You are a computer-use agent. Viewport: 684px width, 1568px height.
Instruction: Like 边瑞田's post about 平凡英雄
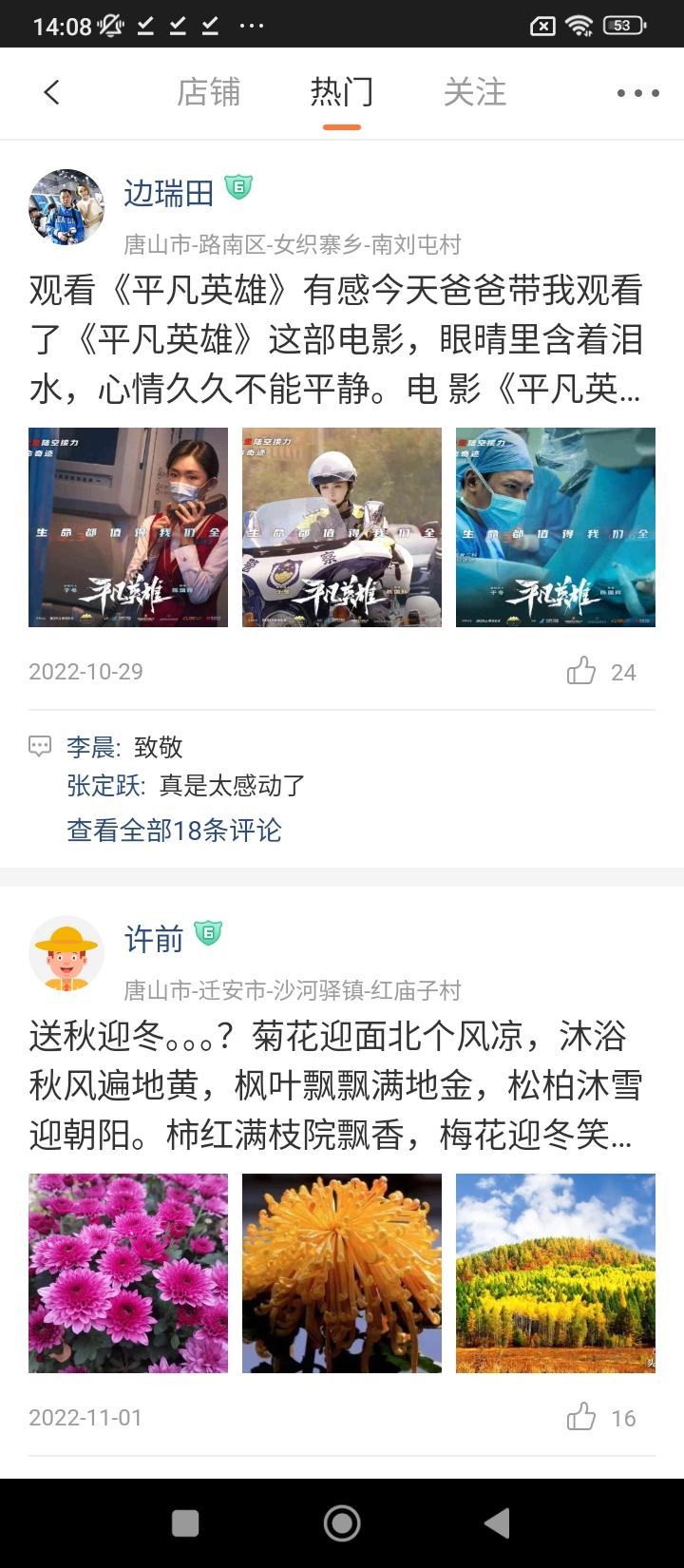[x=582, y=672]
